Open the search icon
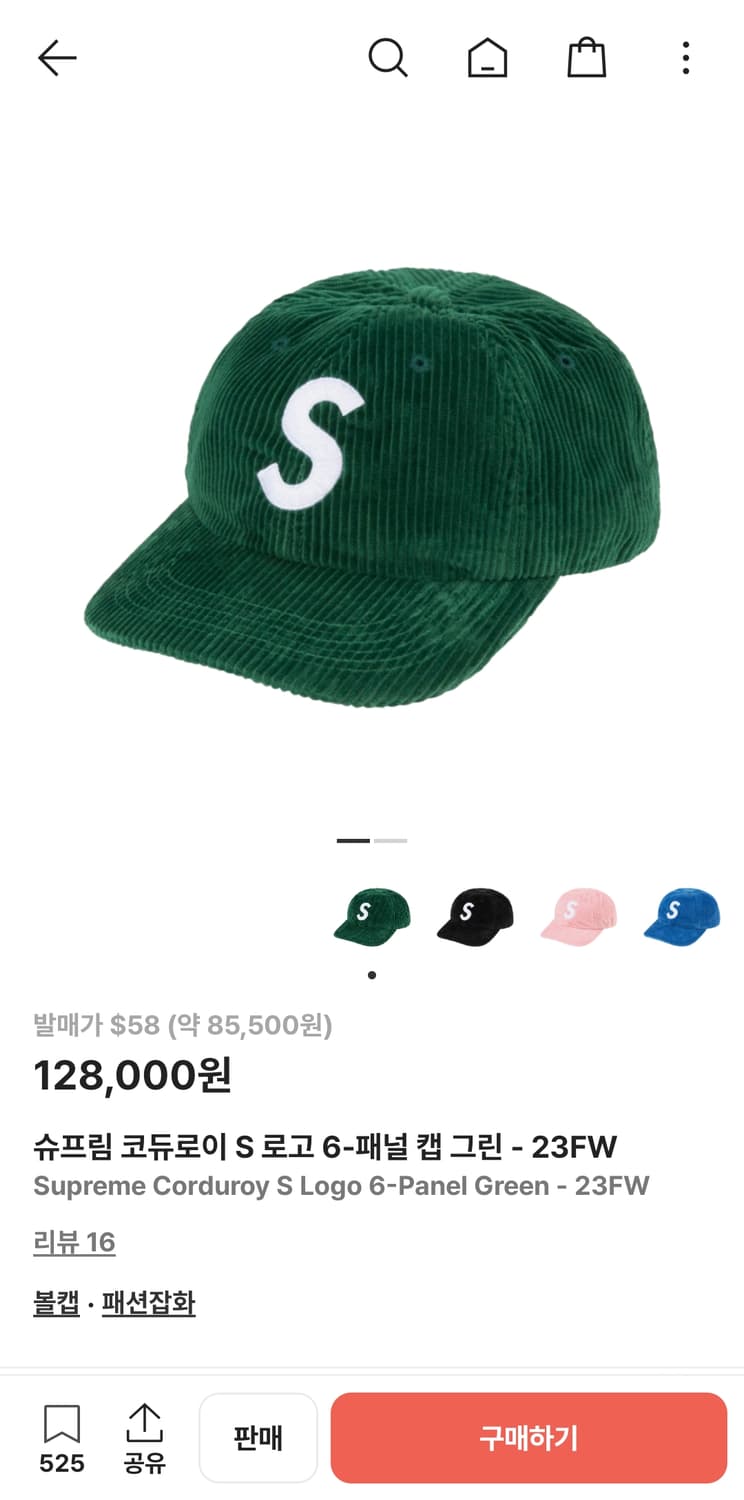Image resolution: width=744 pixels, height=1500 pixels. point(389,57)
